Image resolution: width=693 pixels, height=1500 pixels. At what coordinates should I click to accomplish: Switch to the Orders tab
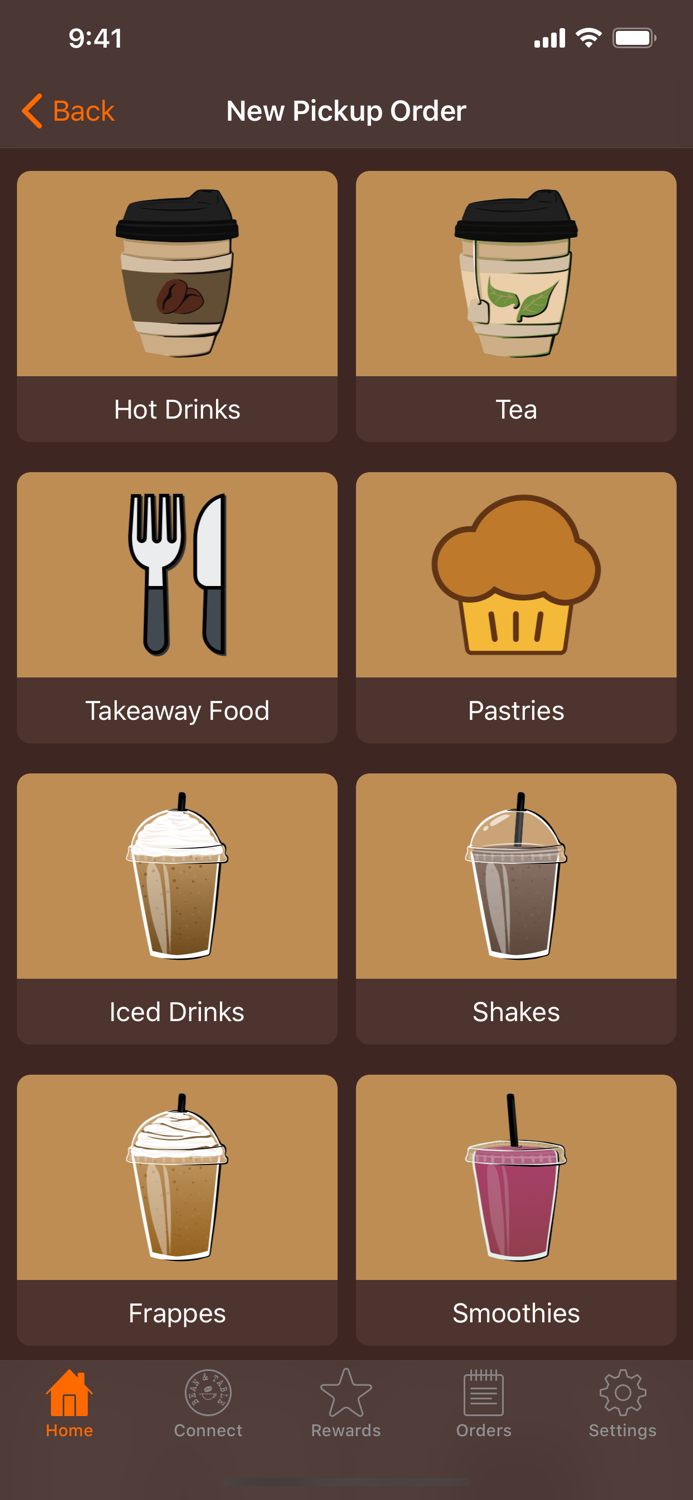click(484, 1404)
